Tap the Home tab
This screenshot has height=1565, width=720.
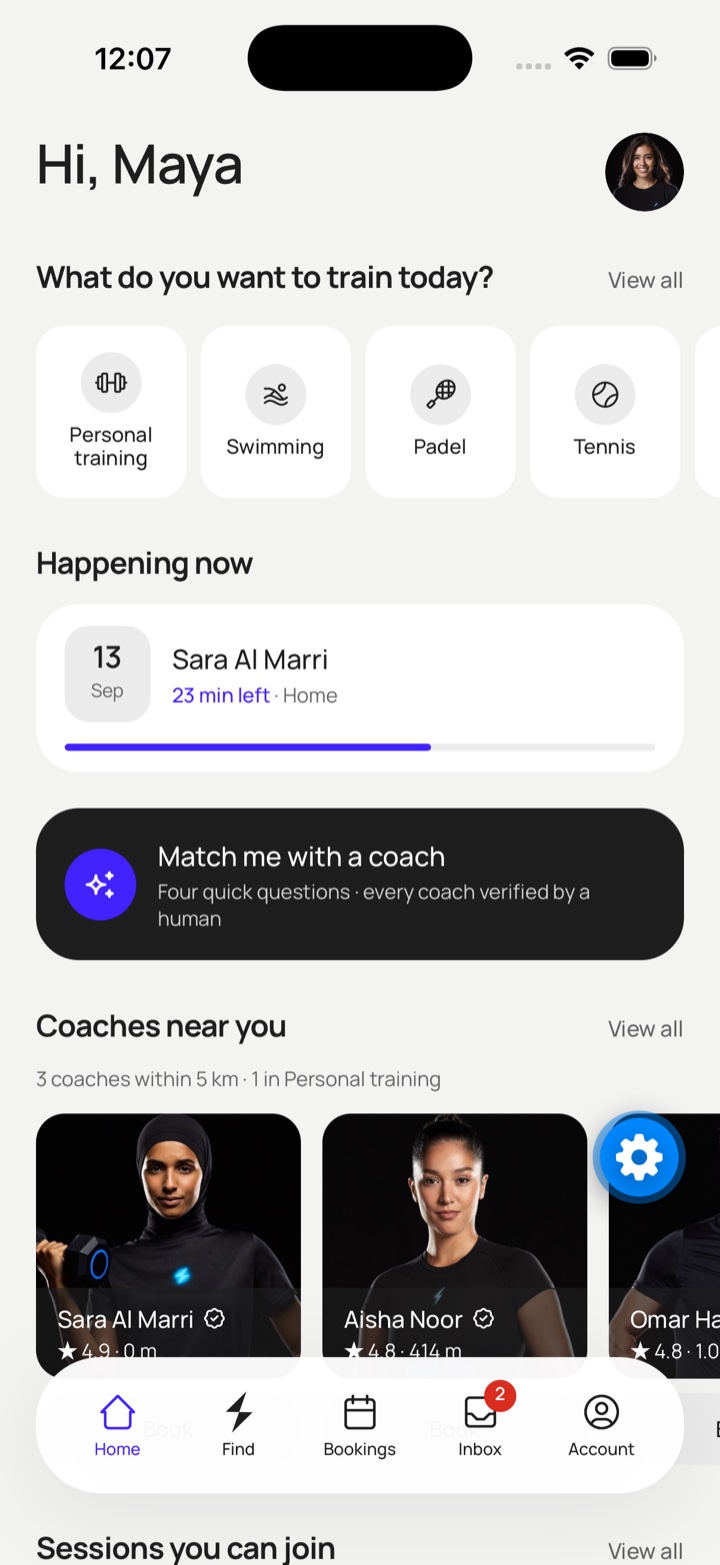click(x=117, y=1425)
